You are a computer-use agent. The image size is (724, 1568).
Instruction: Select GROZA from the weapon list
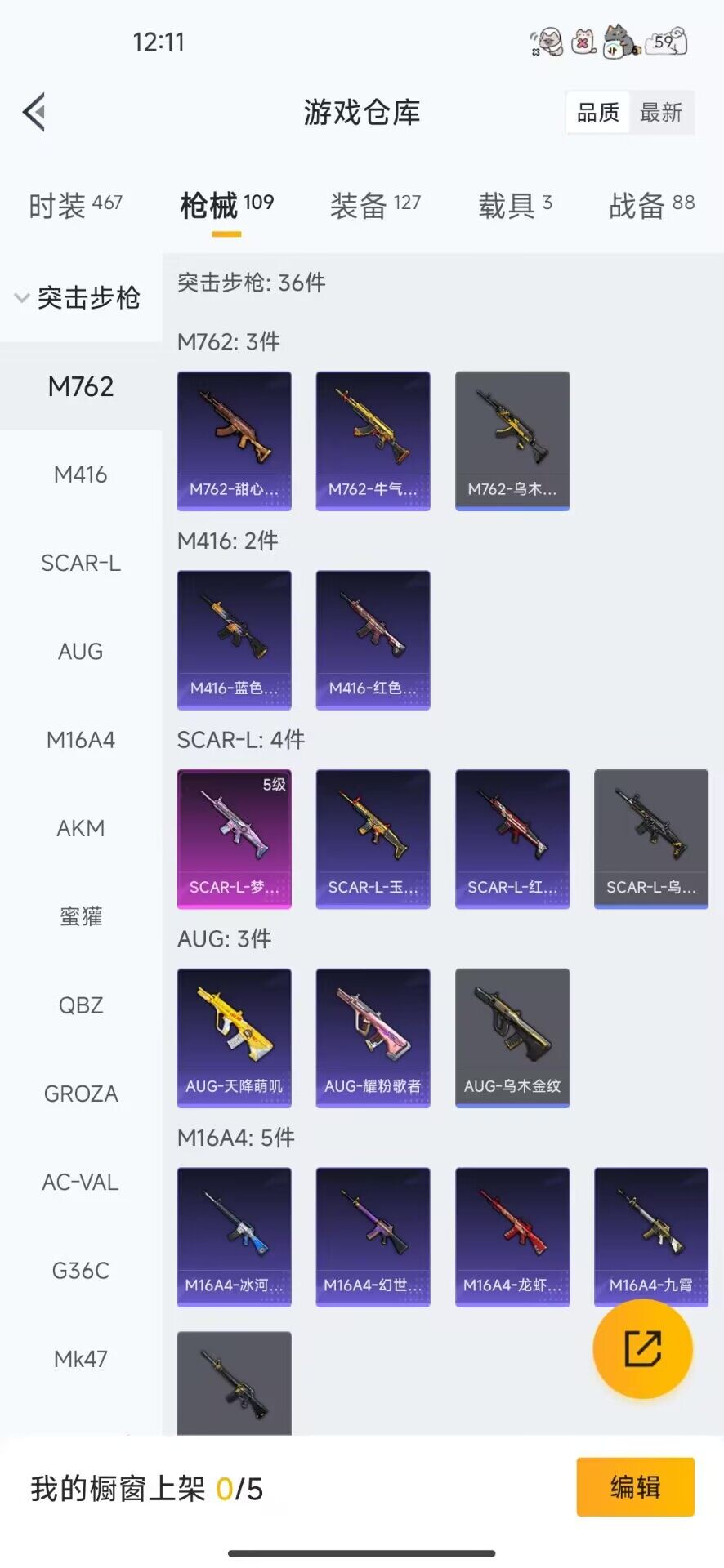pos(80,1094)
